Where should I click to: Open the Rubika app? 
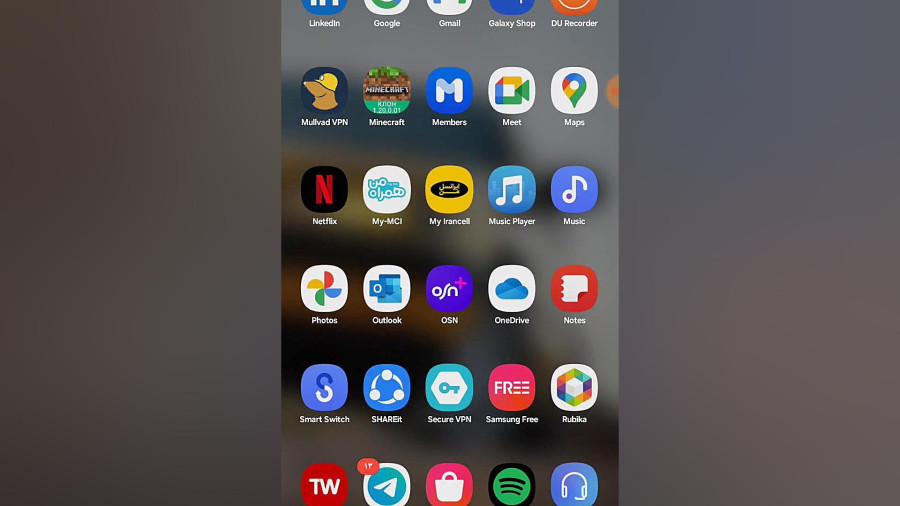tap(574, 387)
